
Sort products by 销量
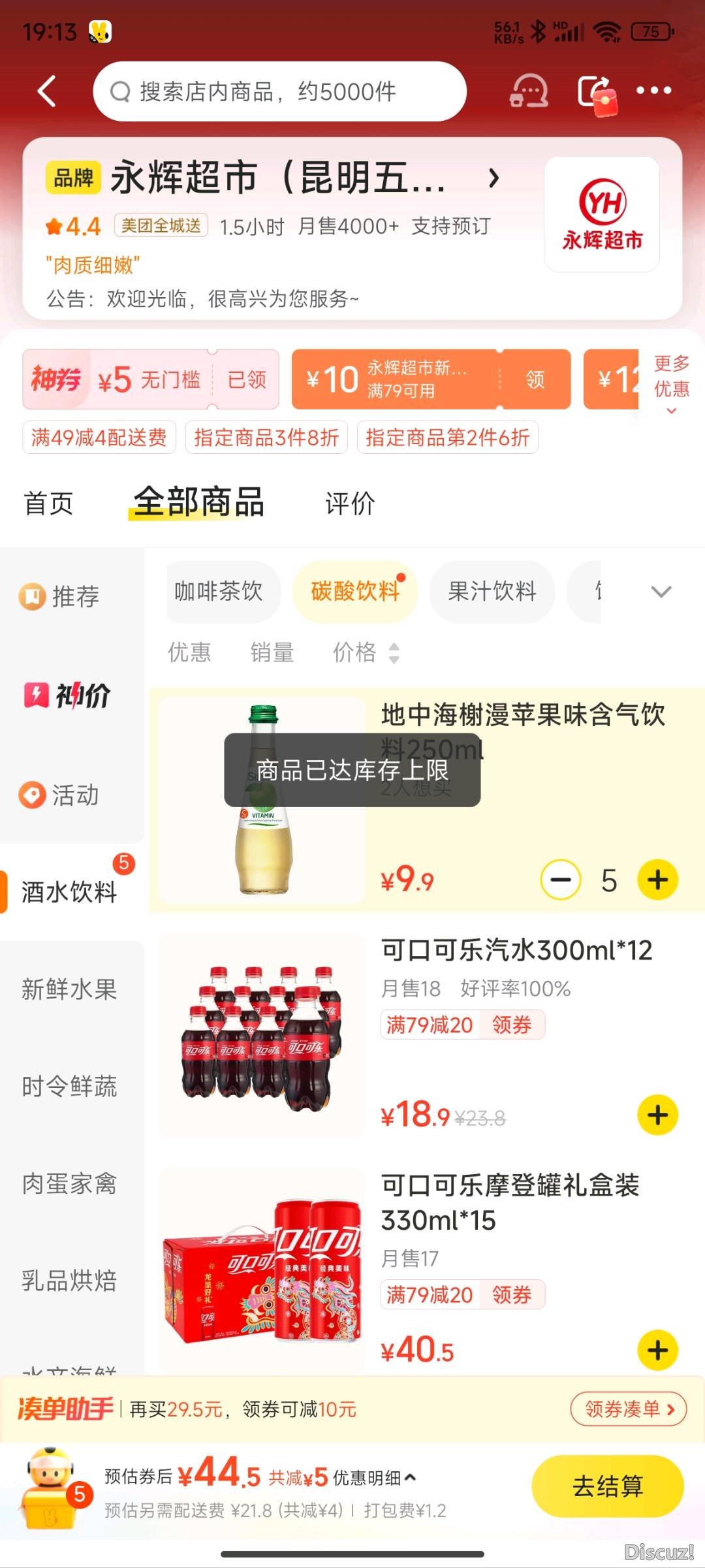pos(272,652)
